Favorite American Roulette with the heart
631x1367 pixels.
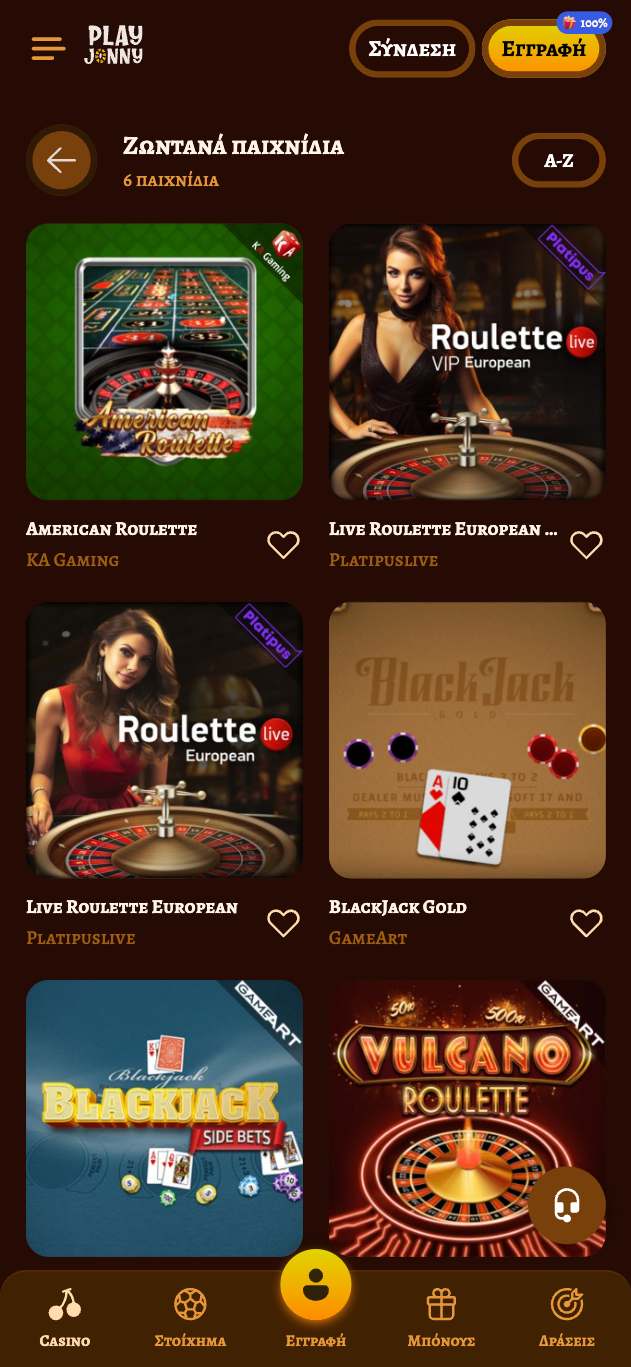point(283,545)
